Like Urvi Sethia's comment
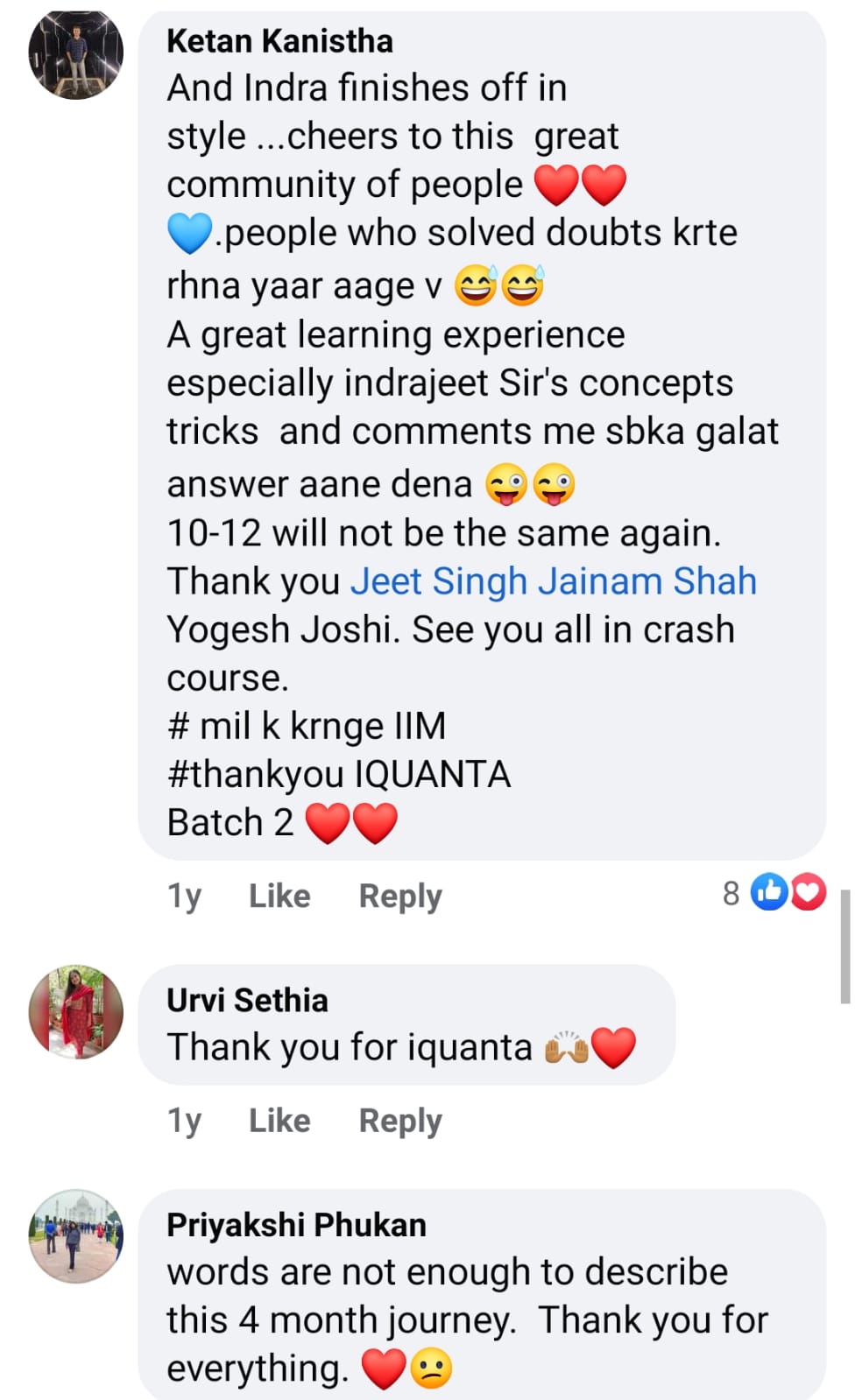The image size is (855, 1400). coord(279,1121)
